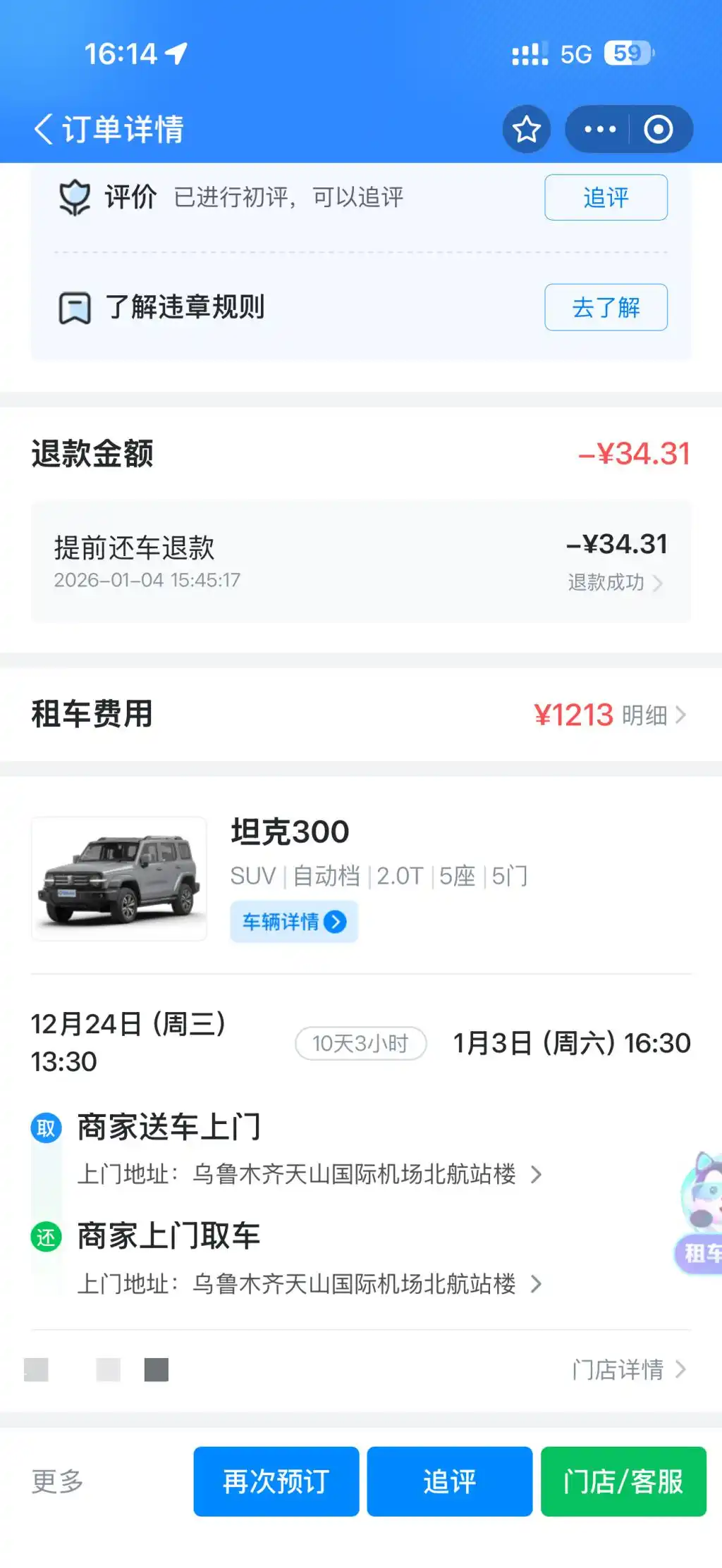
Task: Click the 去了解 button
Action: (605, 307)
